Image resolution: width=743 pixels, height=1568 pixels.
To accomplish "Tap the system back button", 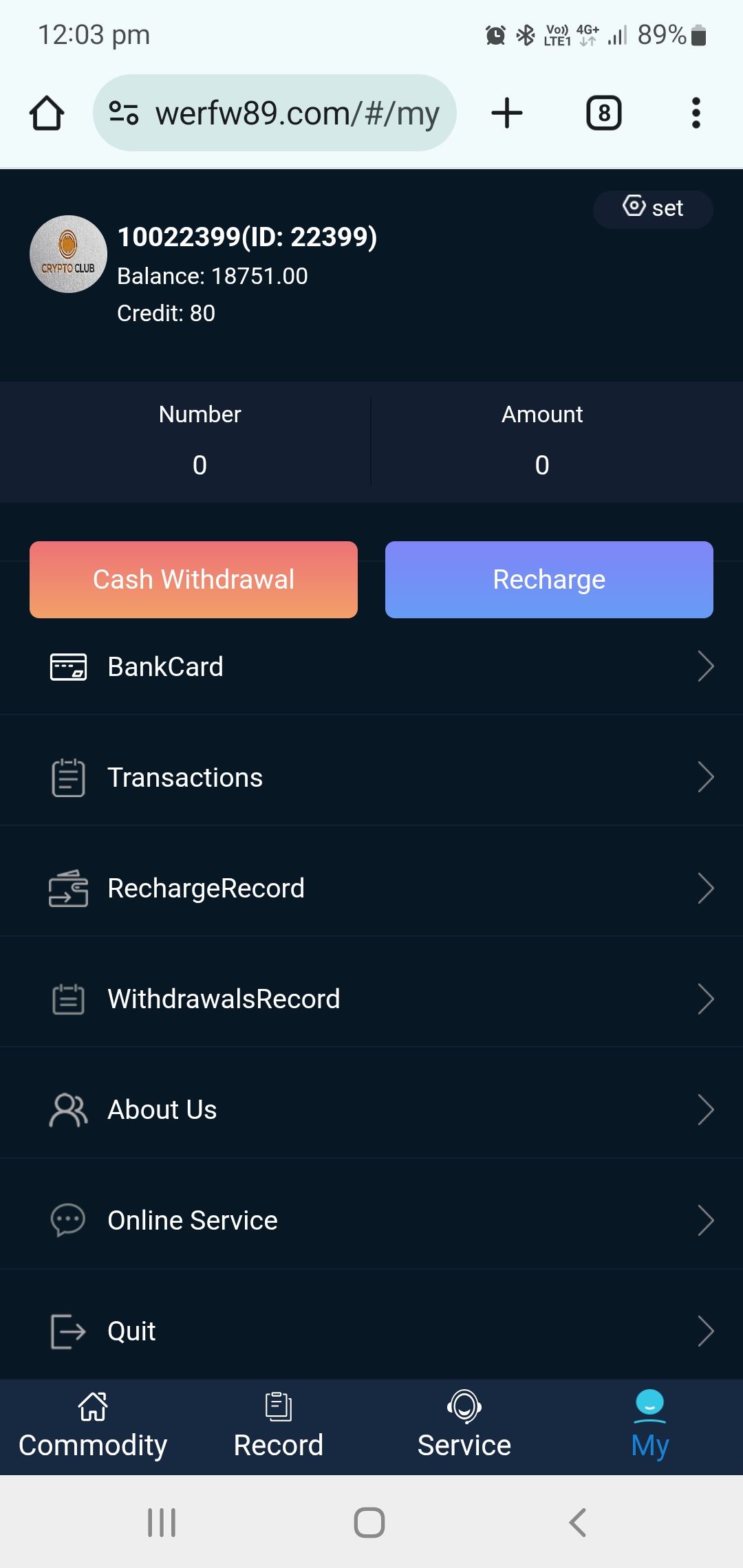I will pos(578,1523).
